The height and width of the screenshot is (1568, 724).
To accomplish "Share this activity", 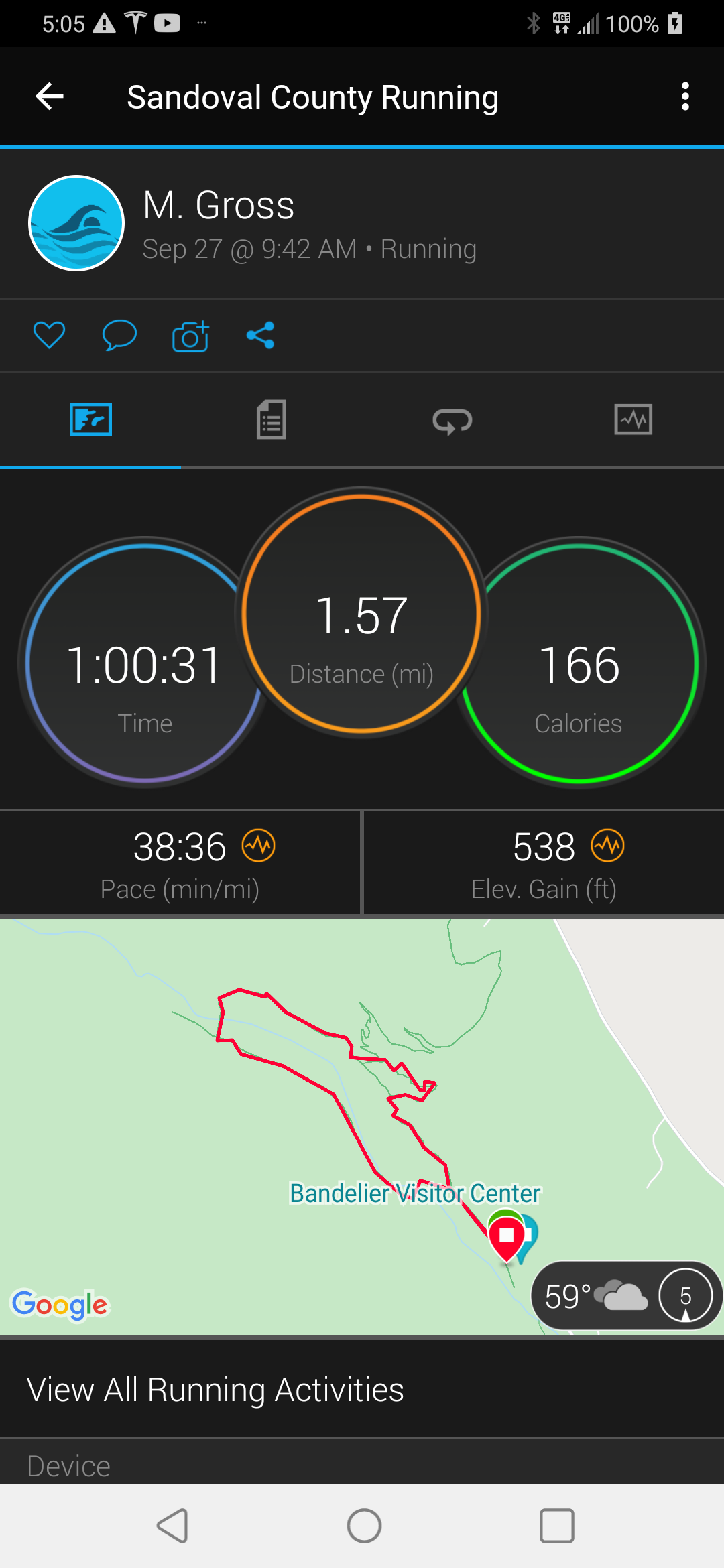I will click(260, 335).
